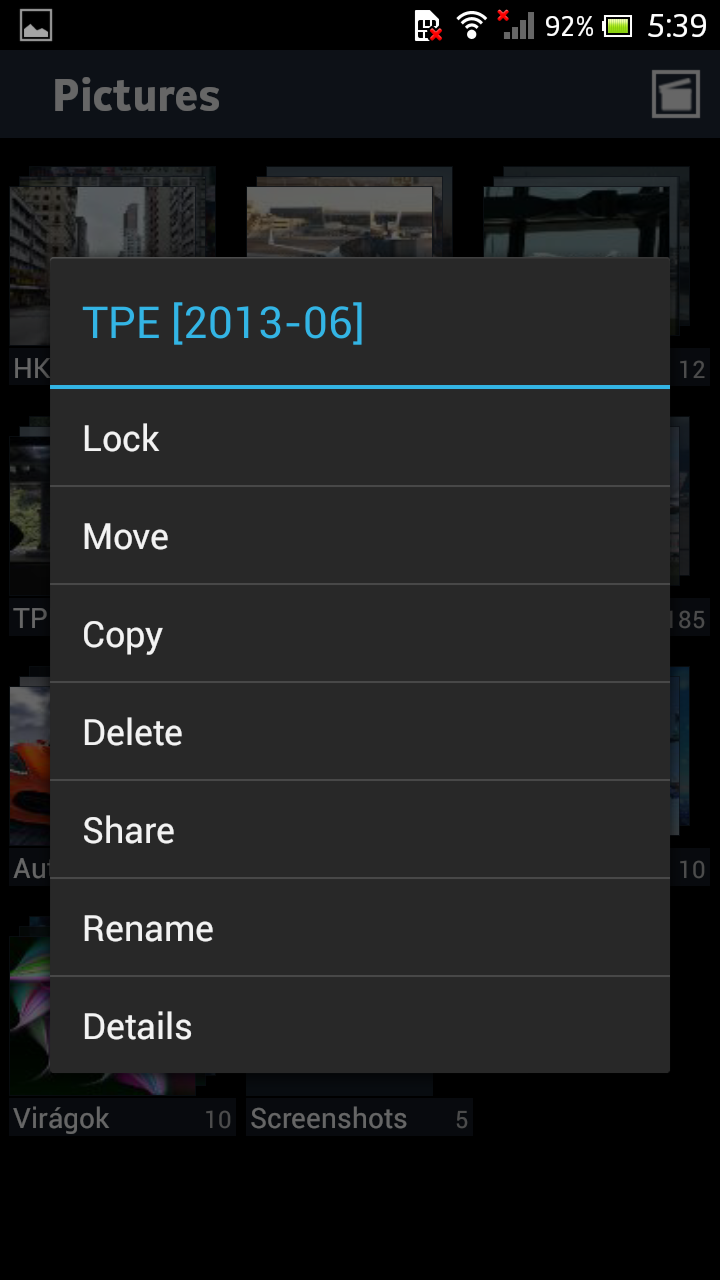This screenshot has width=720, height=1280.
Task: Rename the TPE [2013-06] folder
Action: point(360,928)
